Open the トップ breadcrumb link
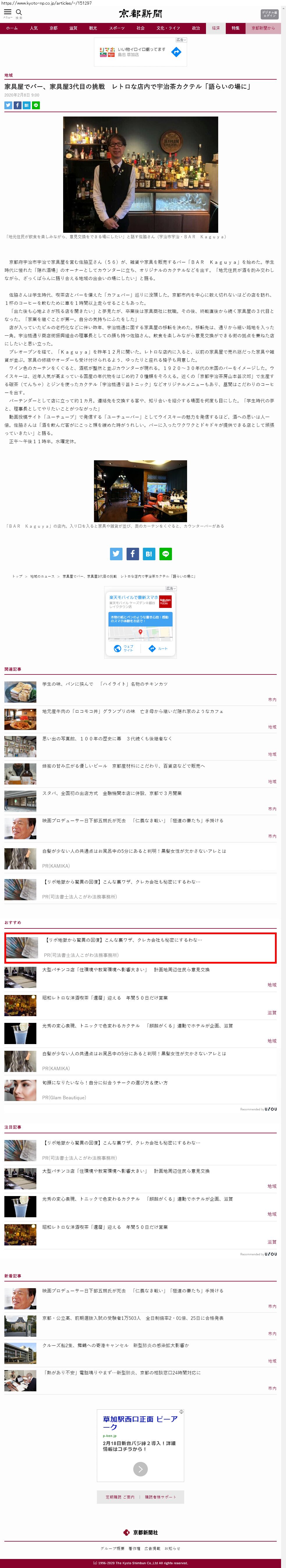 point(18,576)
